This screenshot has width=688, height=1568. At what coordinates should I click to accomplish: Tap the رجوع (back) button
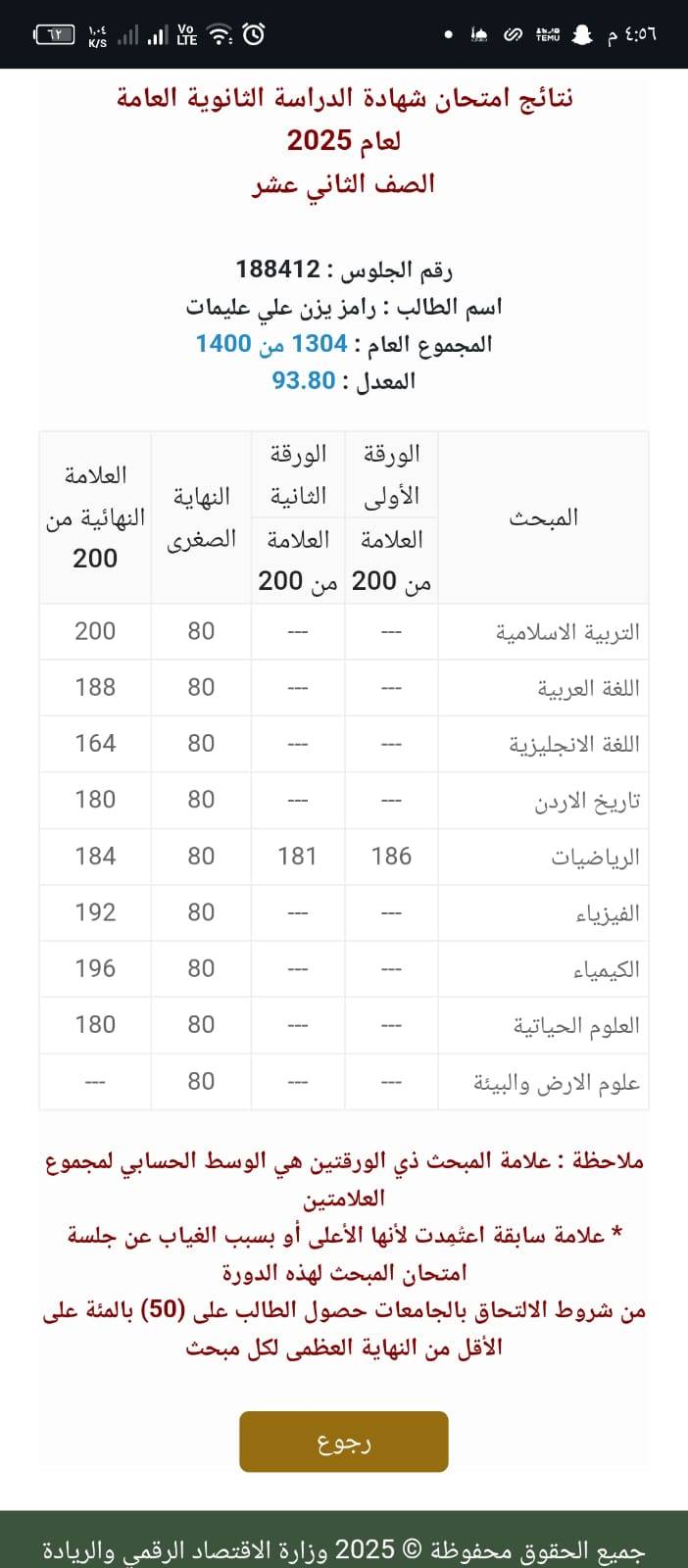[344, 1442]
